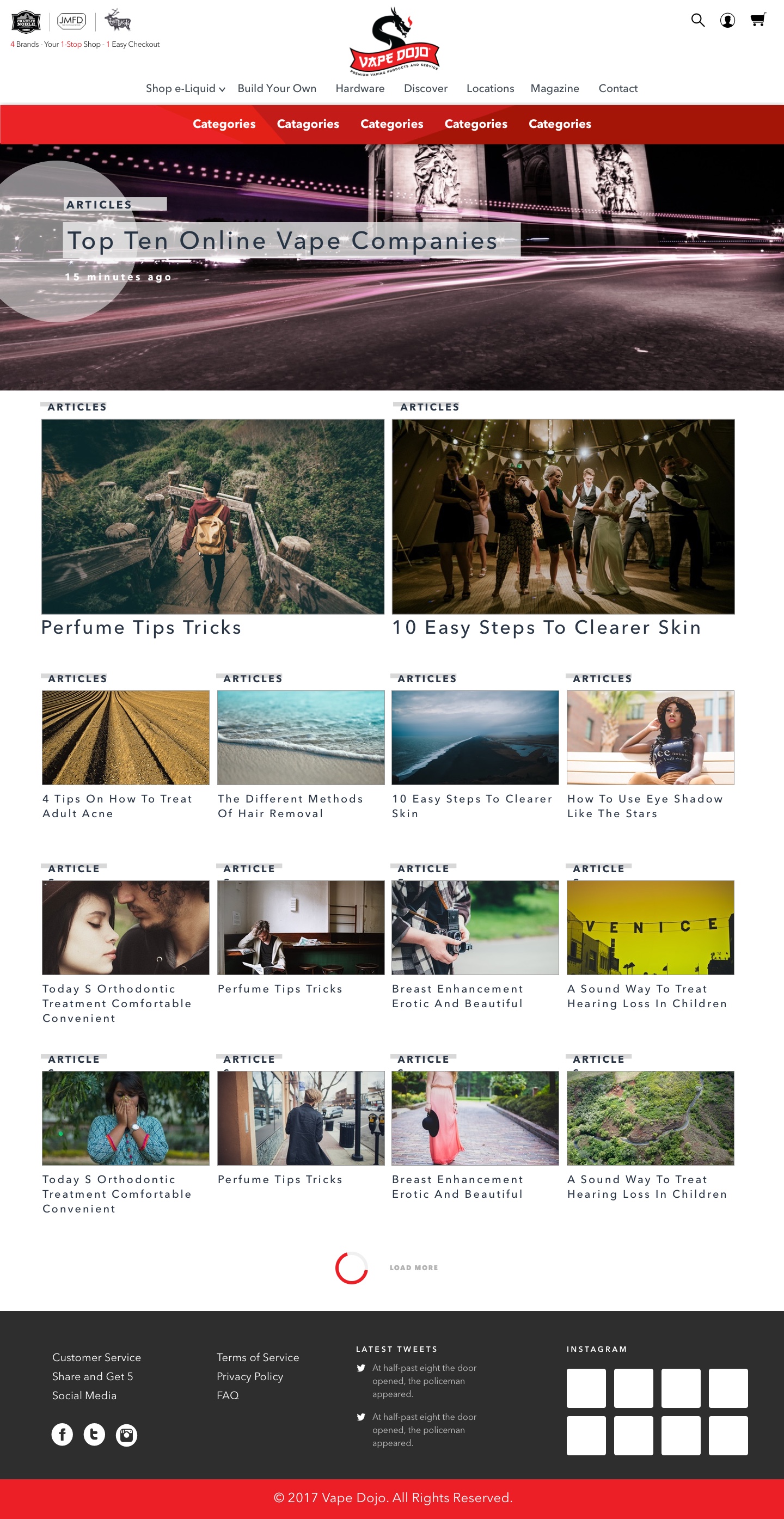Image resolution: width=784 pixels, height=1519 pixels.
Task: Visit the Facebook page from the footer
Action: 62,1434
